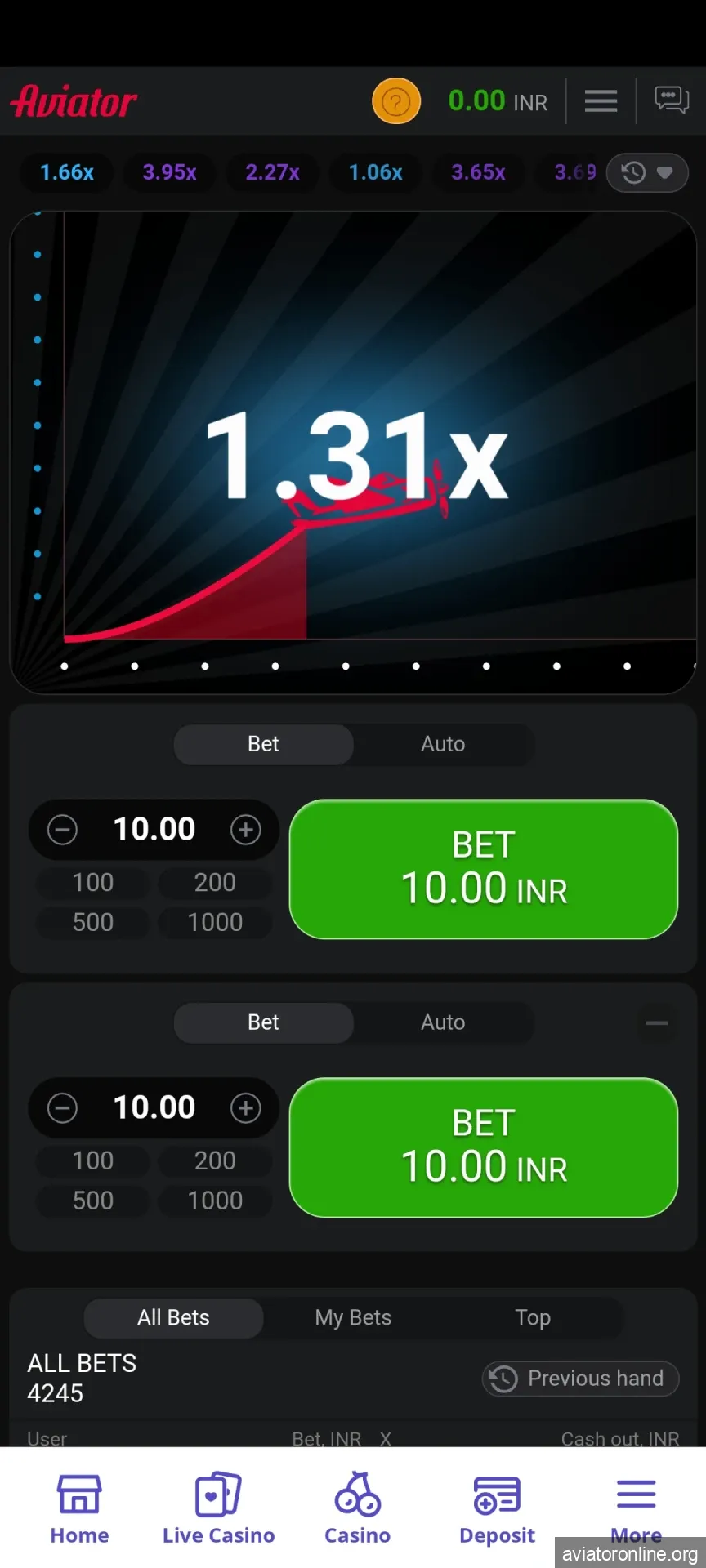Screen dimensions: 706x1568
Task: Open the Deposit page
Action: (x=497, y=1508)
